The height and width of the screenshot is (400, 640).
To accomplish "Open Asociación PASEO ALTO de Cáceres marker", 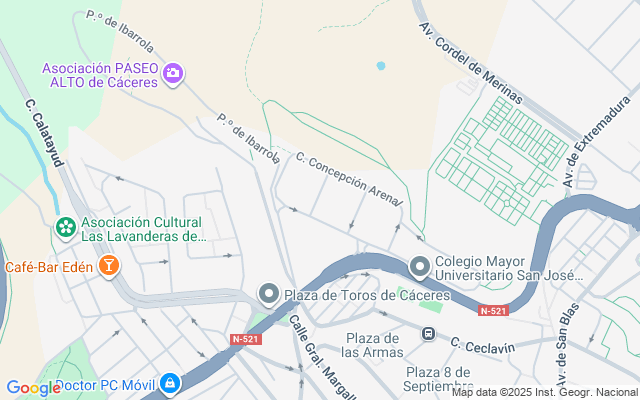I will [173, 74].
